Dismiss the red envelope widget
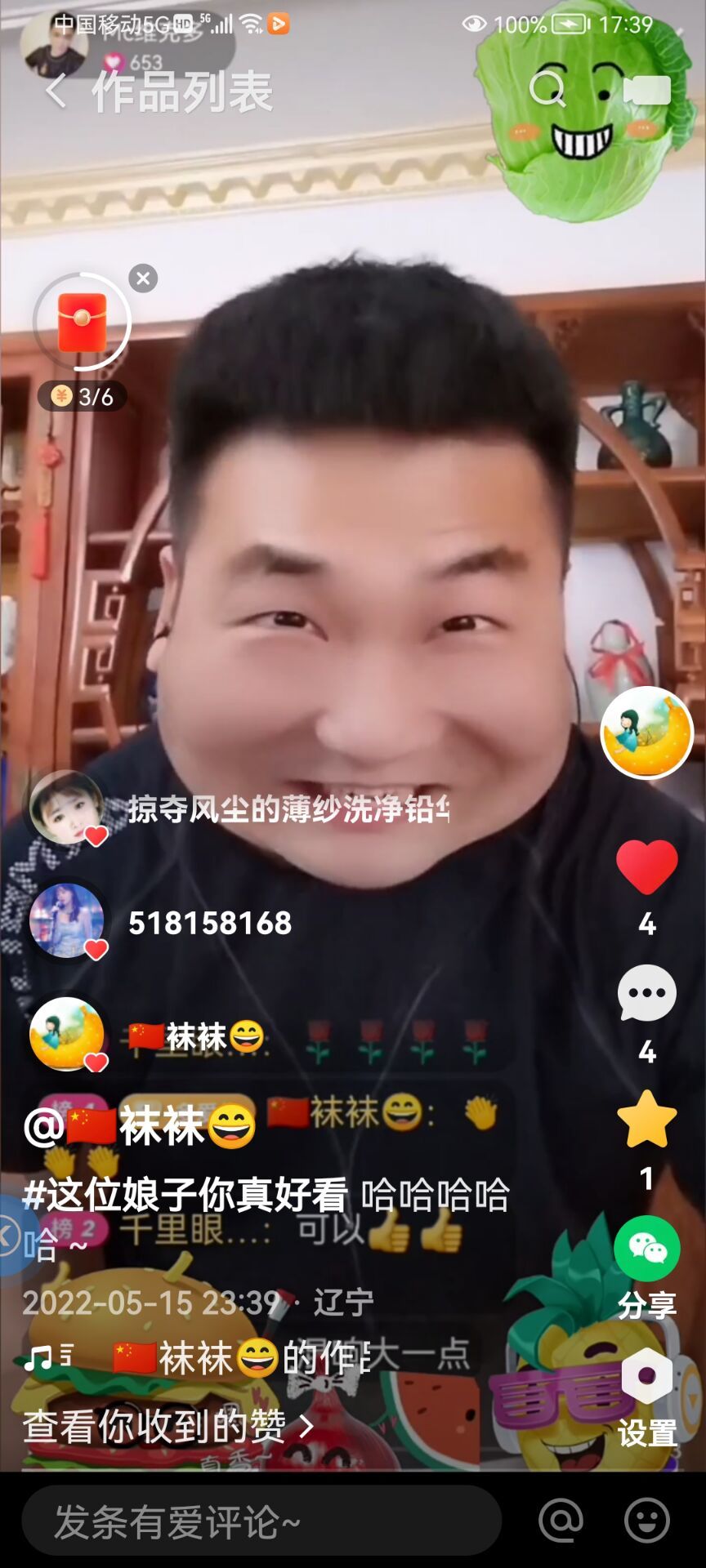Image resolution: width=706 pixels, height=1568 pixels. (x=143, y=278)
